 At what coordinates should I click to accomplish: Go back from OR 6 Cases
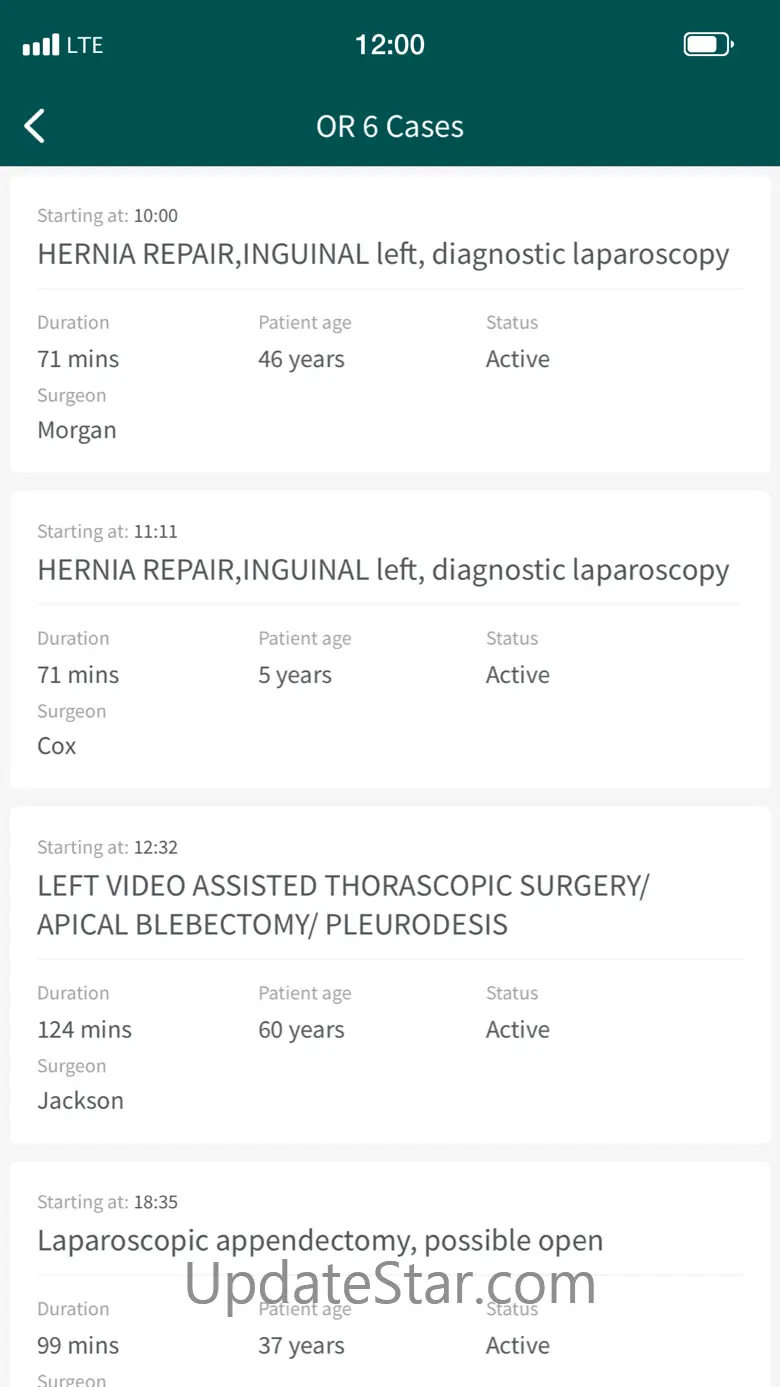tap(35, 126)
